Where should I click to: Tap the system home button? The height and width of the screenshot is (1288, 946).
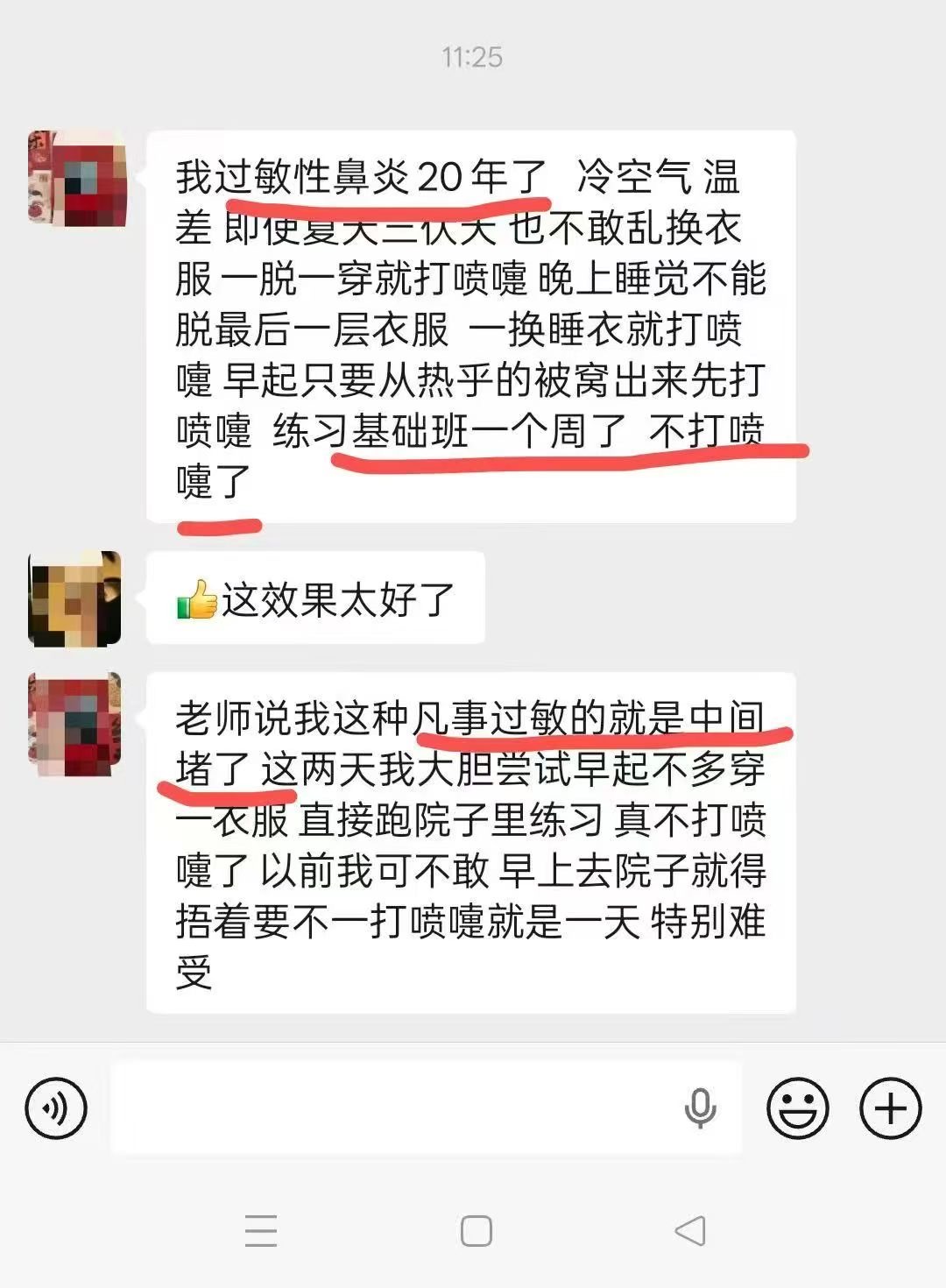coord(476,1231)
